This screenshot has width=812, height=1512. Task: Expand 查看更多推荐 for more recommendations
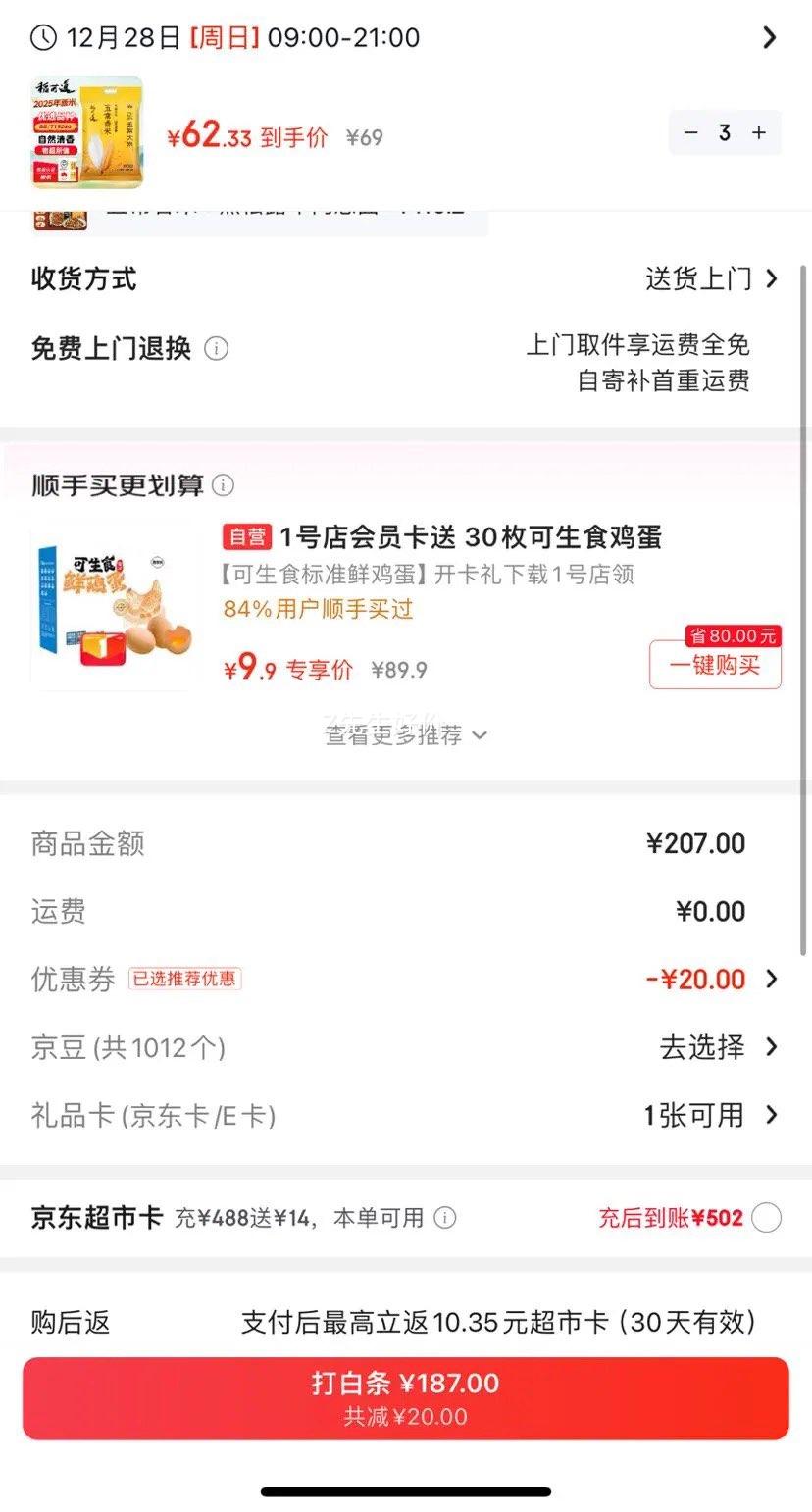[406, 734]
